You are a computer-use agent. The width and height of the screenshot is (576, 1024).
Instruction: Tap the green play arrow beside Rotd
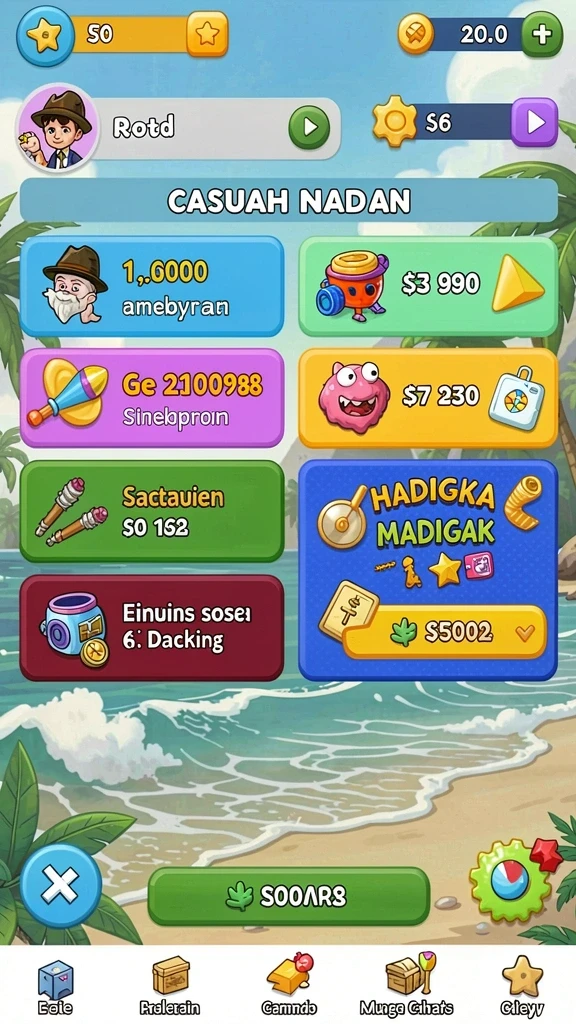(308, 126)
